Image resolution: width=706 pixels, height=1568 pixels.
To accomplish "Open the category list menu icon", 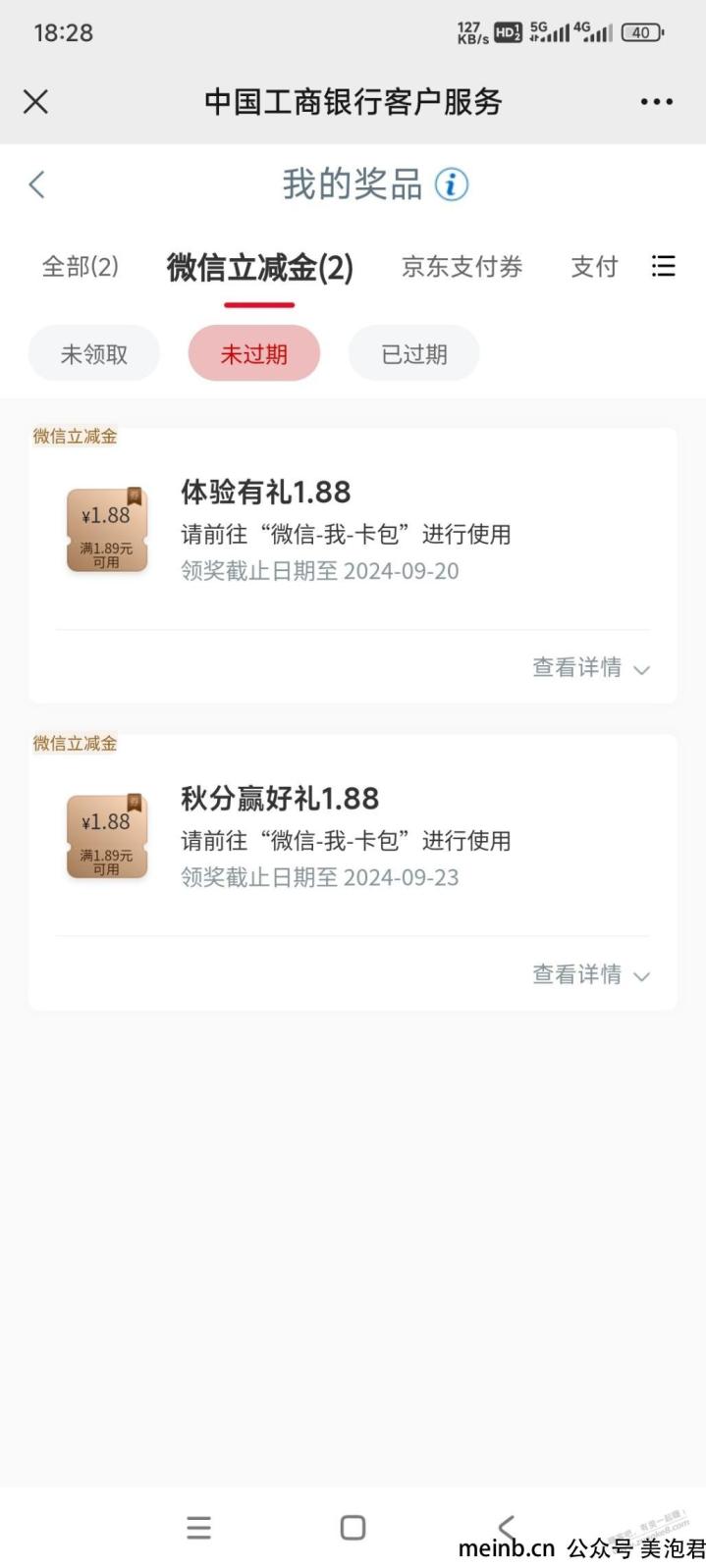I will [664, 266].
